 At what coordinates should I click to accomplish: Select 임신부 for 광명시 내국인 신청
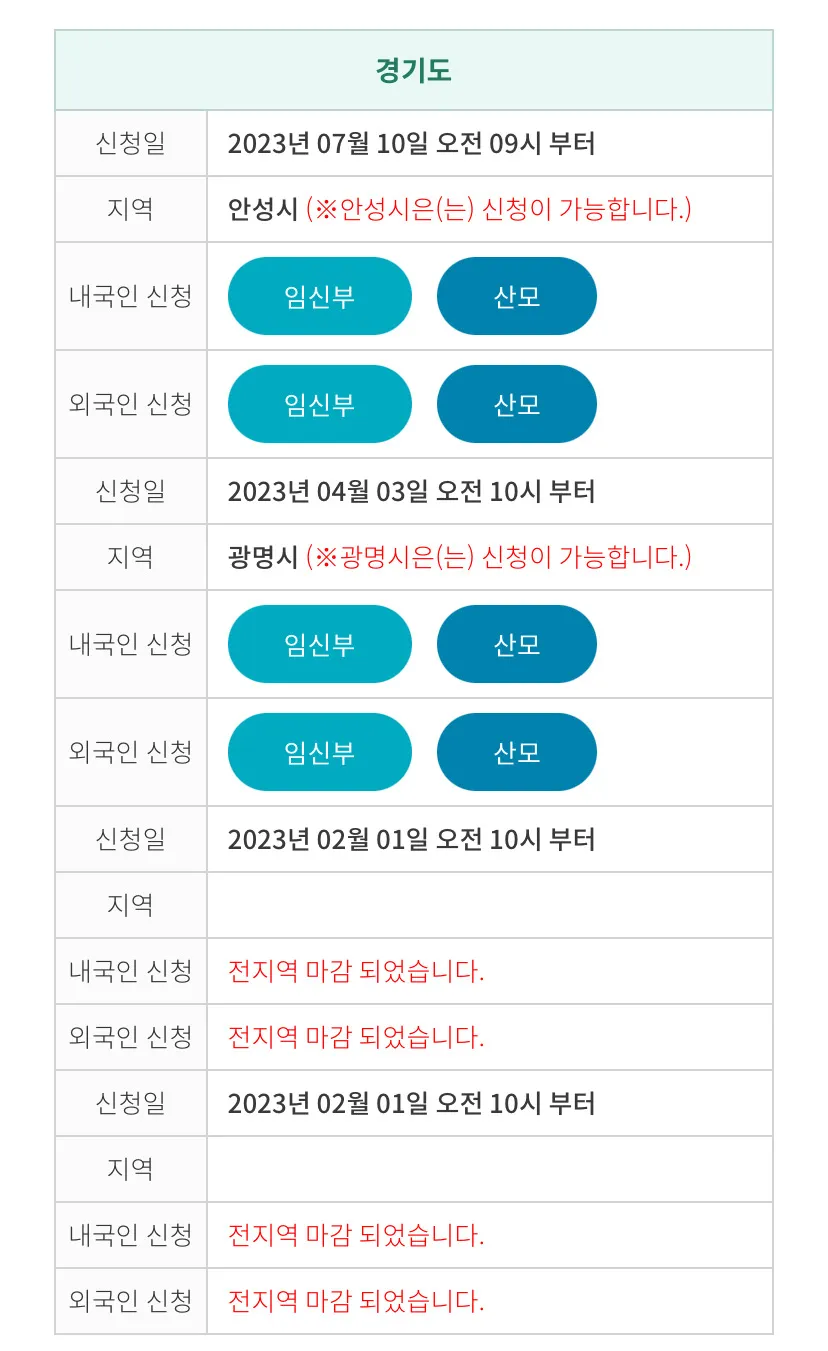tap(320, 644)
